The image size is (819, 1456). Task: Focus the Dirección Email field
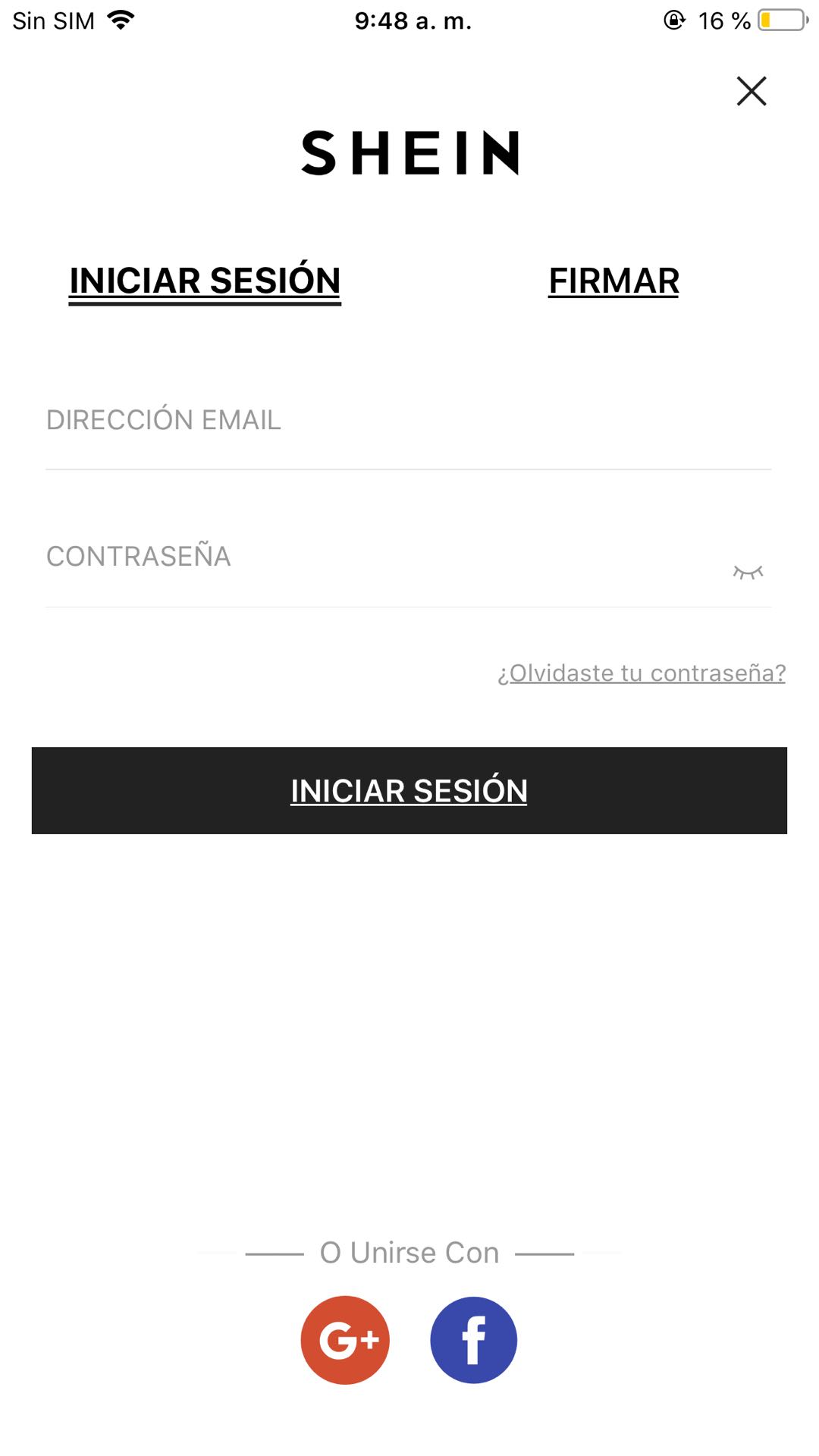click(x=408, y=420)
